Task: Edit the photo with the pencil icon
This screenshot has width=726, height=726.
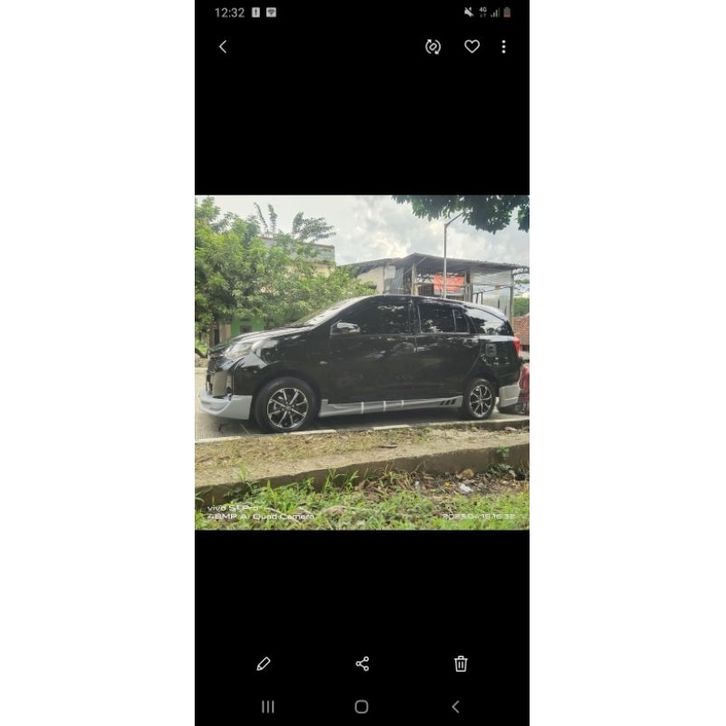Action: (264, 664)
